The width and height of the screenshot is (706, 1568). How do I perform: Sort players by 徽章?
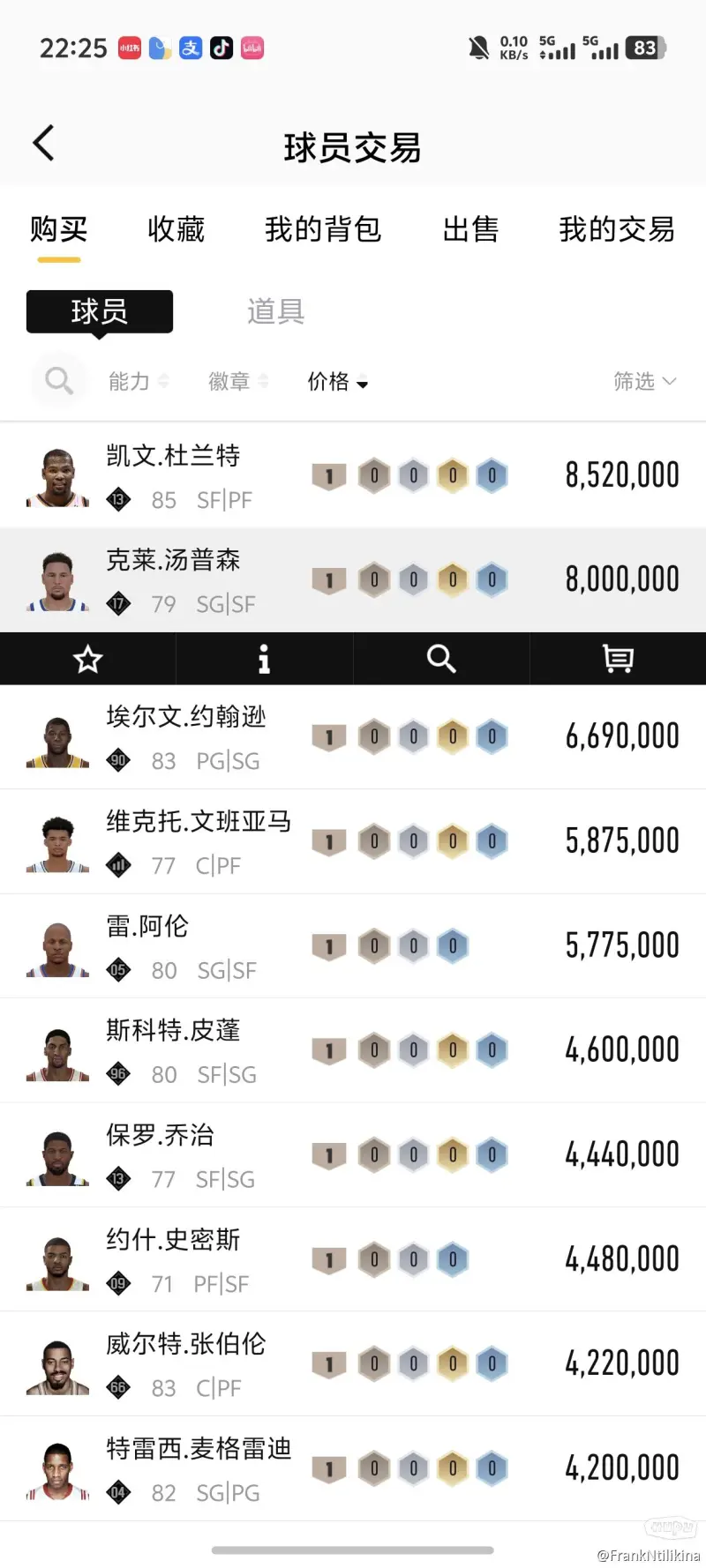pos(238,381)
